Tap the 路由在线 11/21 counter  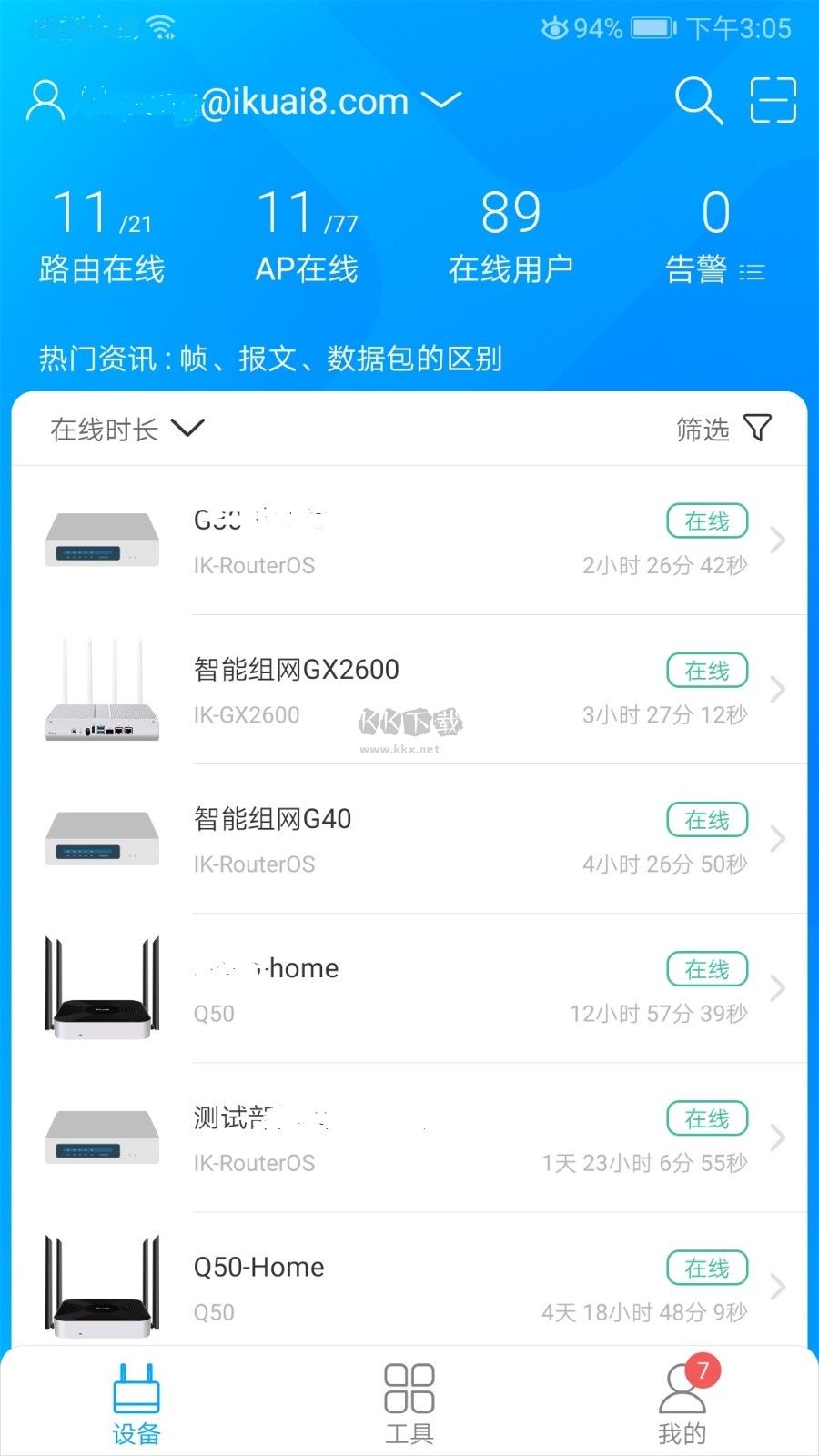(x=100, y=232)
